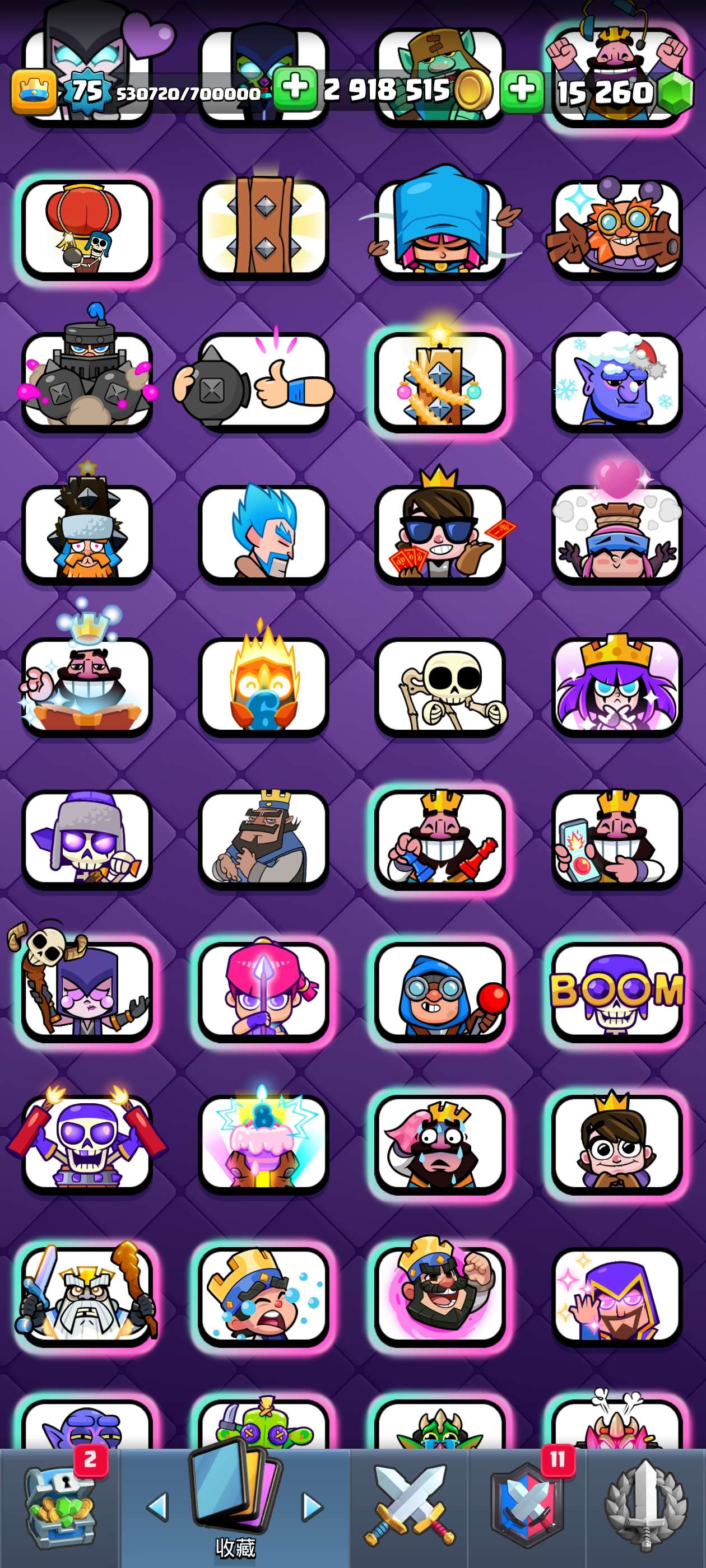Select the skeleton balloon emote
706x1568 pixels.
coord(86,230)
